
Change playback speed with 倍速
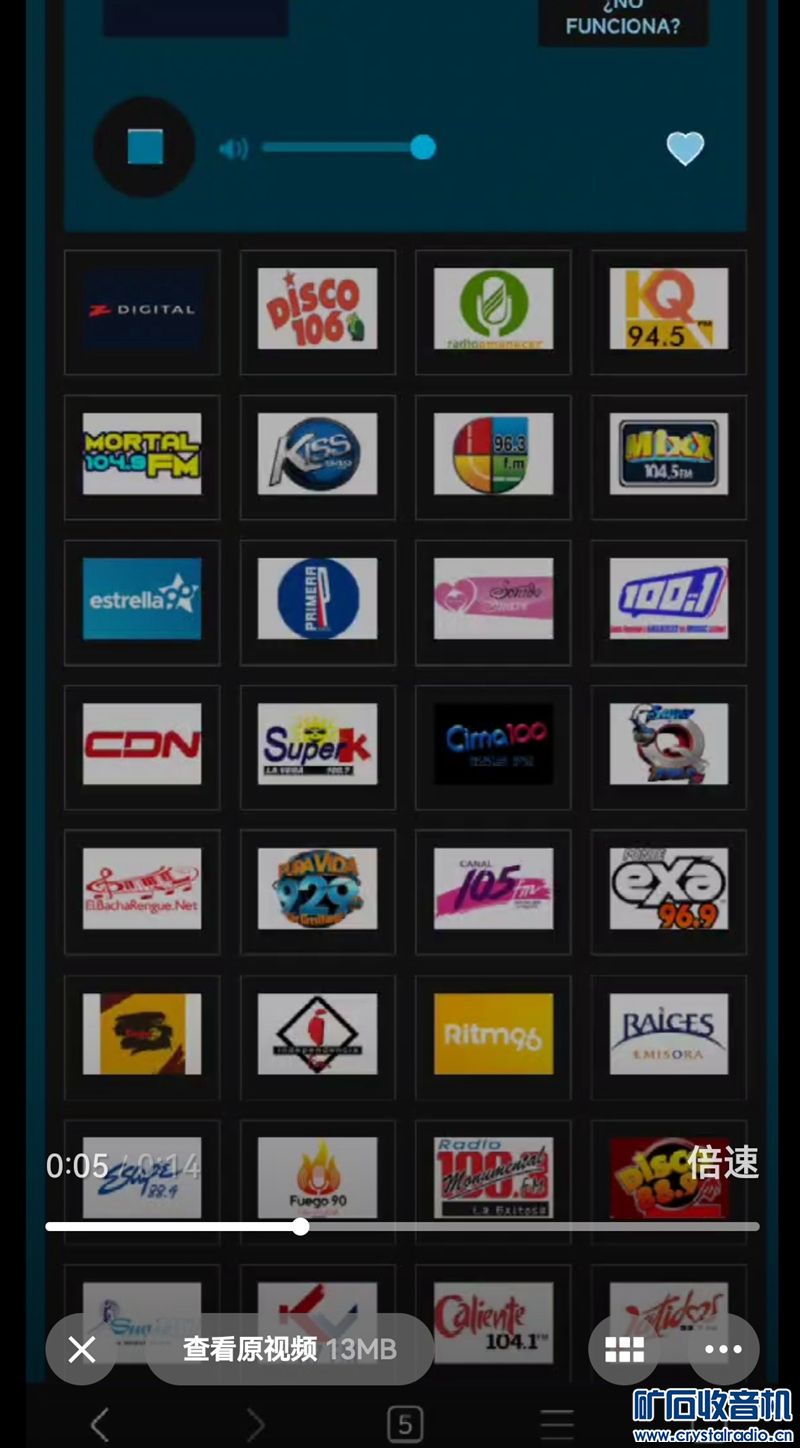click(x=722, y=1163)
